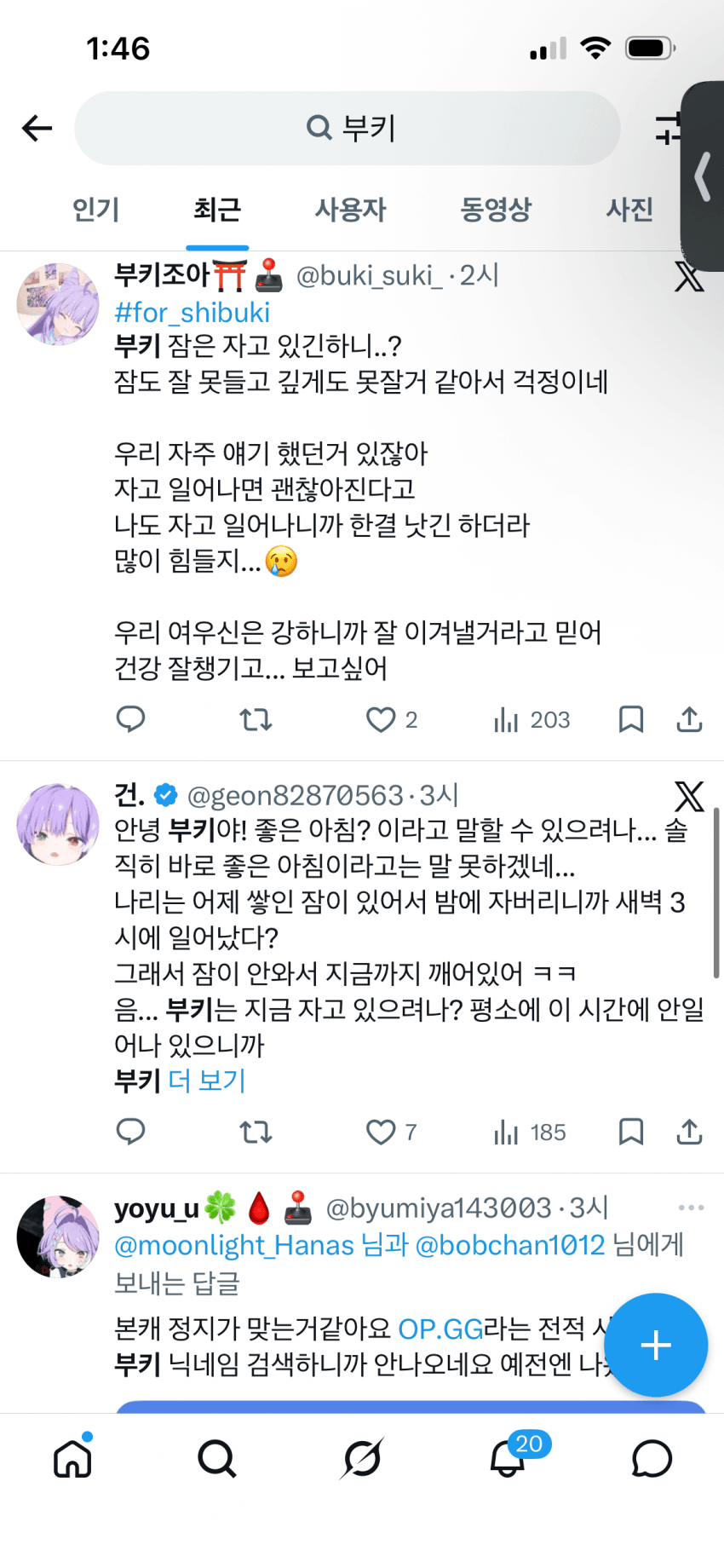This screenshot has width=724, height=1568.
Task: Share the post by 건.
Action: 689,1132
